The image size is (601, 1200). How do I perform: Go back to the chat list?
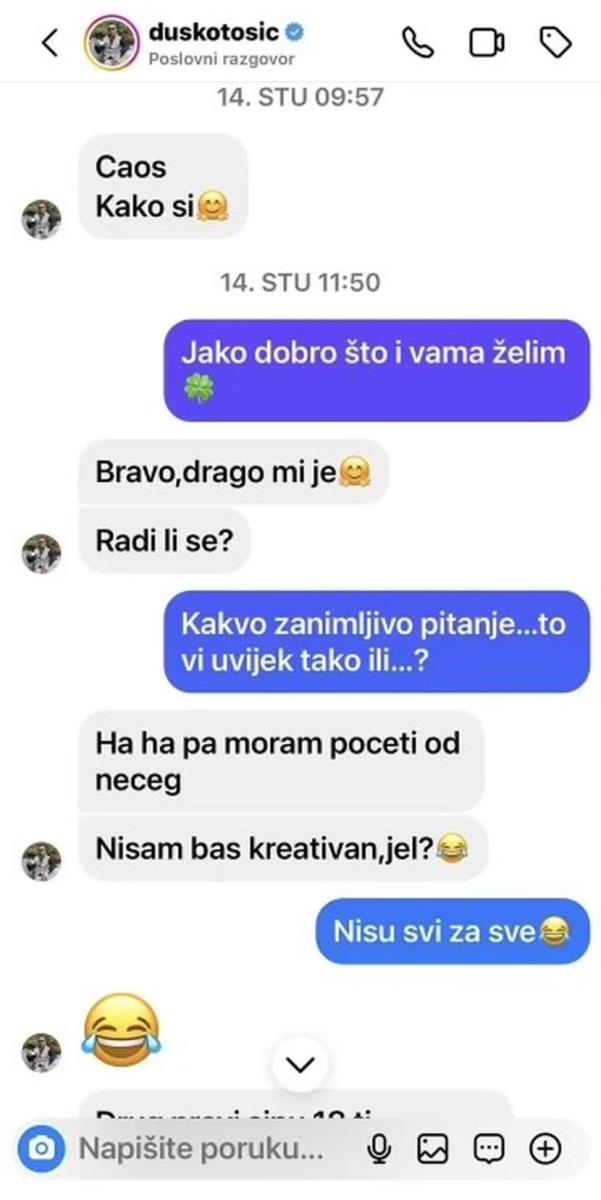click(50, 43)
